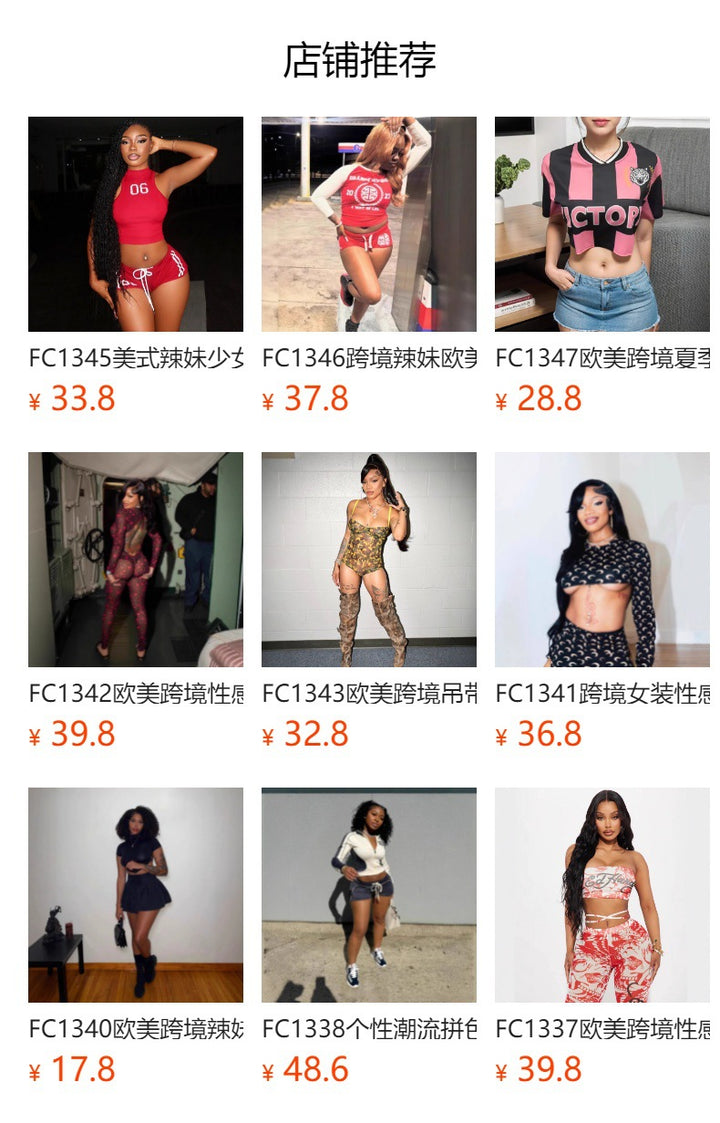Tap the FC1343 bodysuit listing
This screenshot has width=720, height=1123.
tap(369, 559)
